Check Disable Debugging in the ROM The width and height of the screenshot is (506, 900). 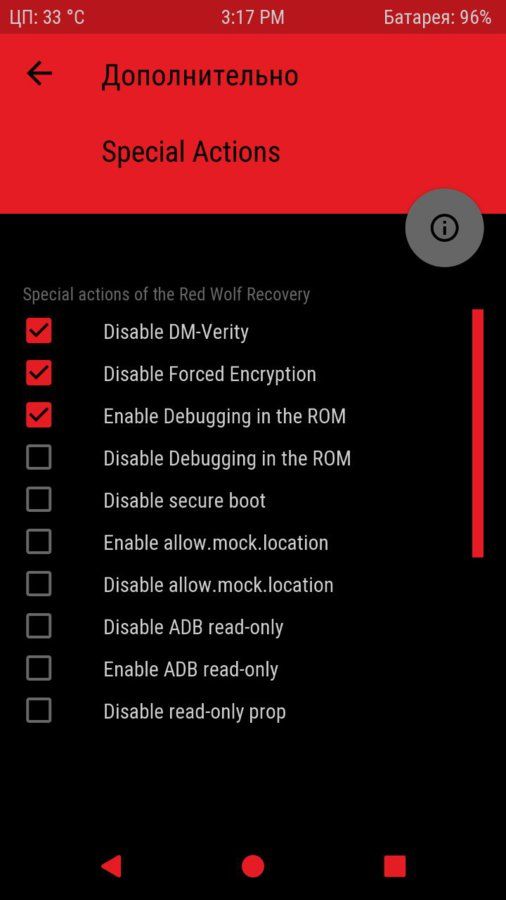tap(38, 458)
